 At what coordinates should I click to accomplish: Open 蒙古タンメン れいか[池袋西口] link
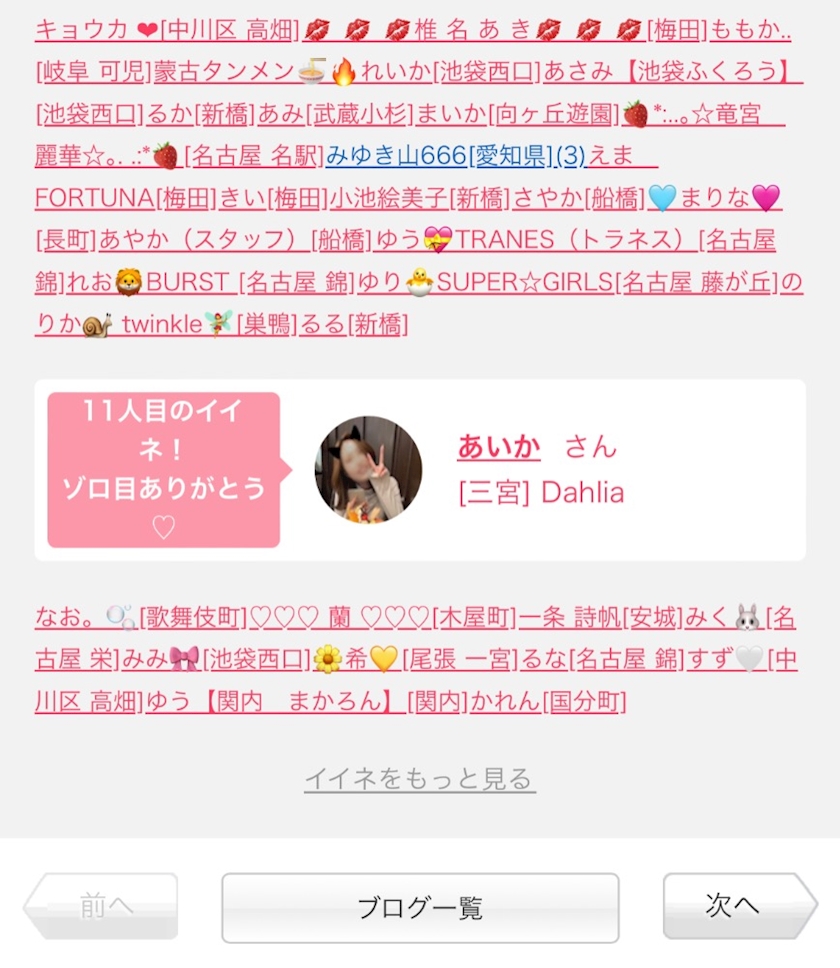click(347, 72)
